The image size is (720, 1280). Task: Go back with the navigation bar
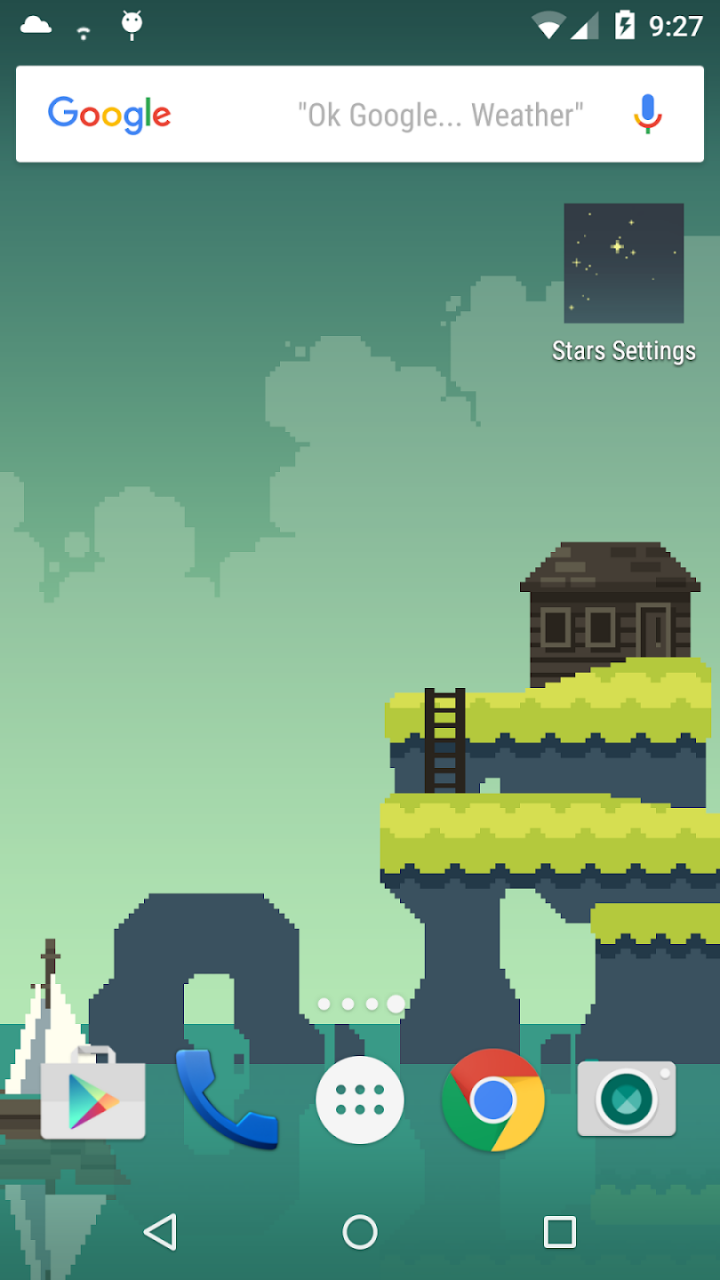[160, 1232]
